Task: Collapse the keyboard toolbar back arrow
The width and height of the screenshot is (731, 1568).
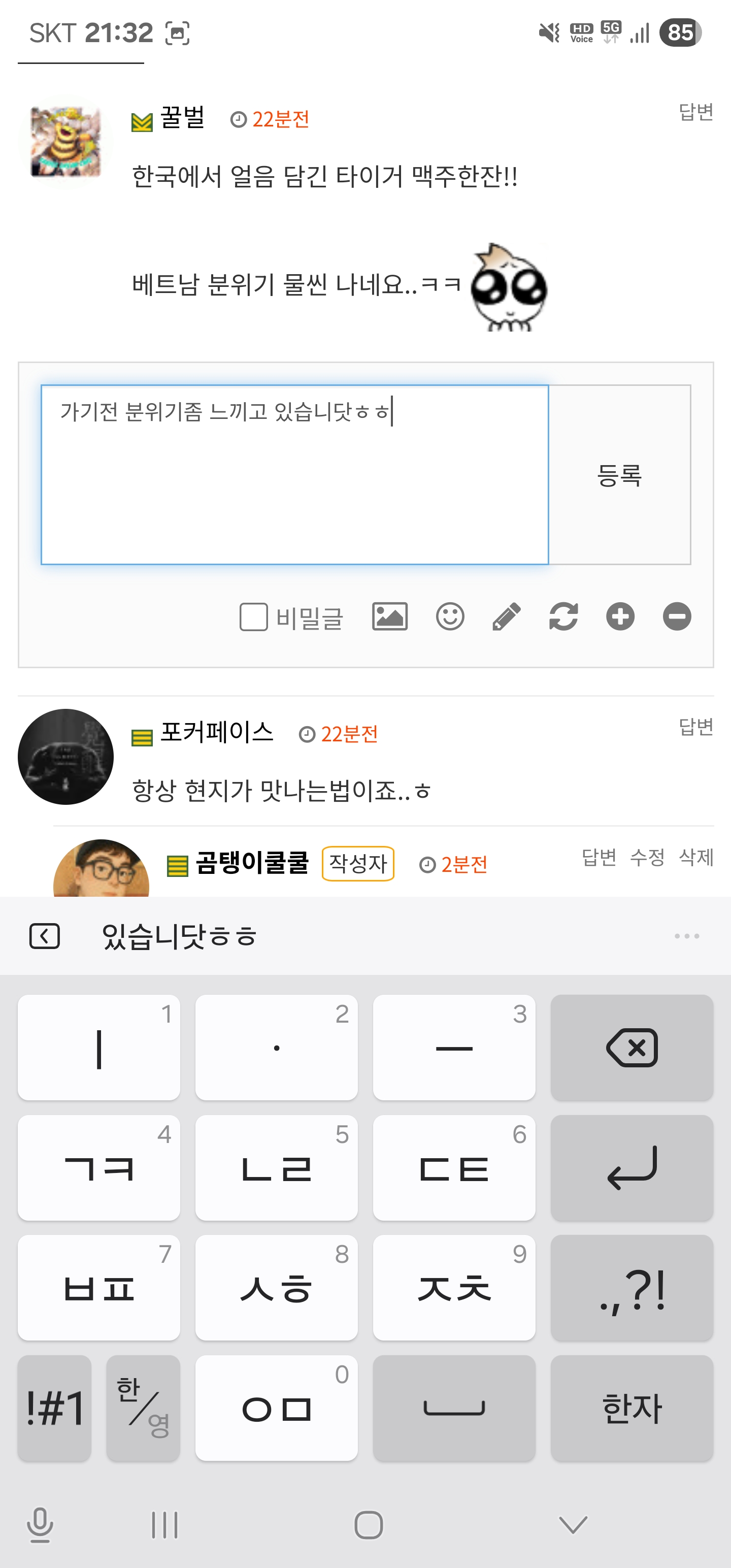Action: (45, 936)
